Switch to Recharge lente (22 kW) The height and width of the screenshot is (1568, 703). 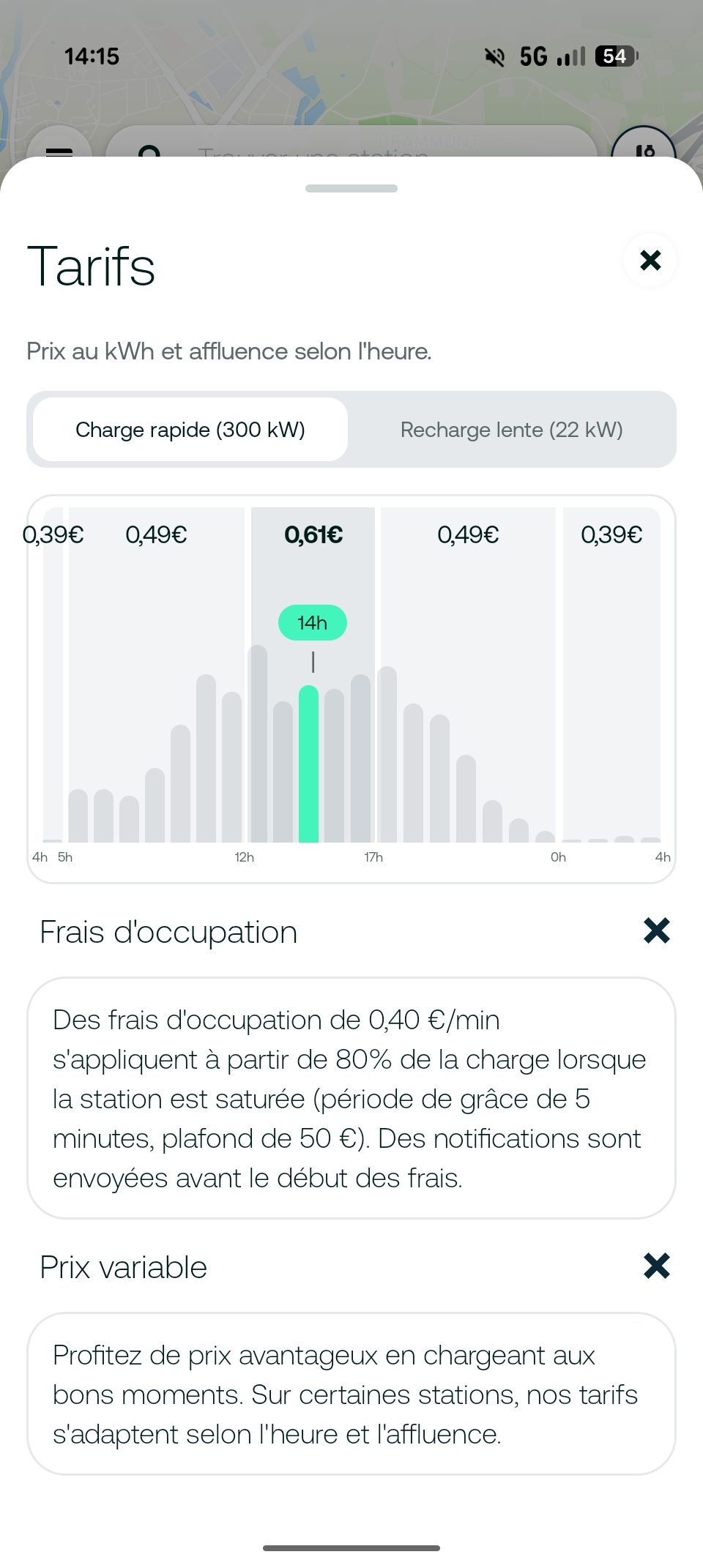click(511, 430)
